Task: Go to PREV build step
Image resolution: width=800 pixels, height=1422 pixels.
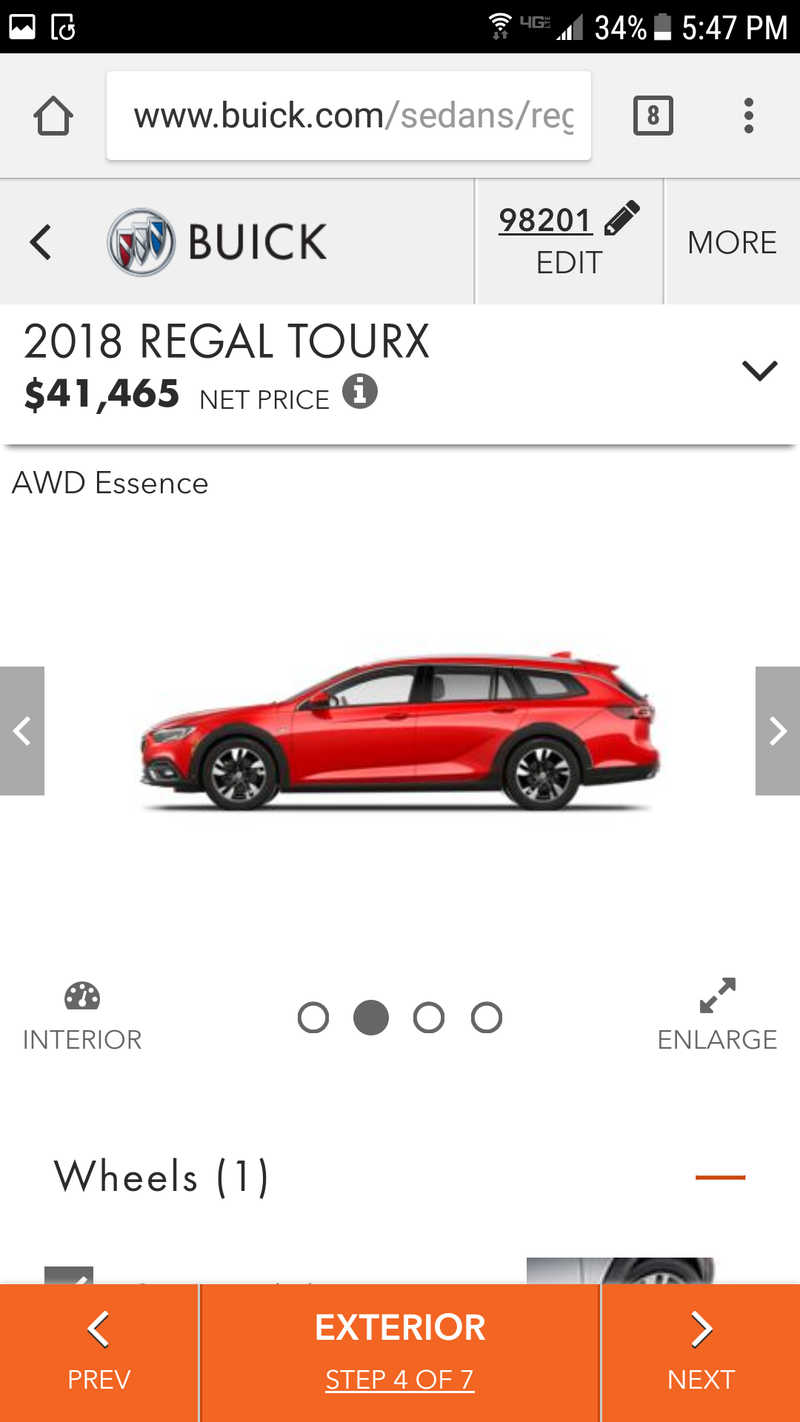Action: click(99, 1352)
